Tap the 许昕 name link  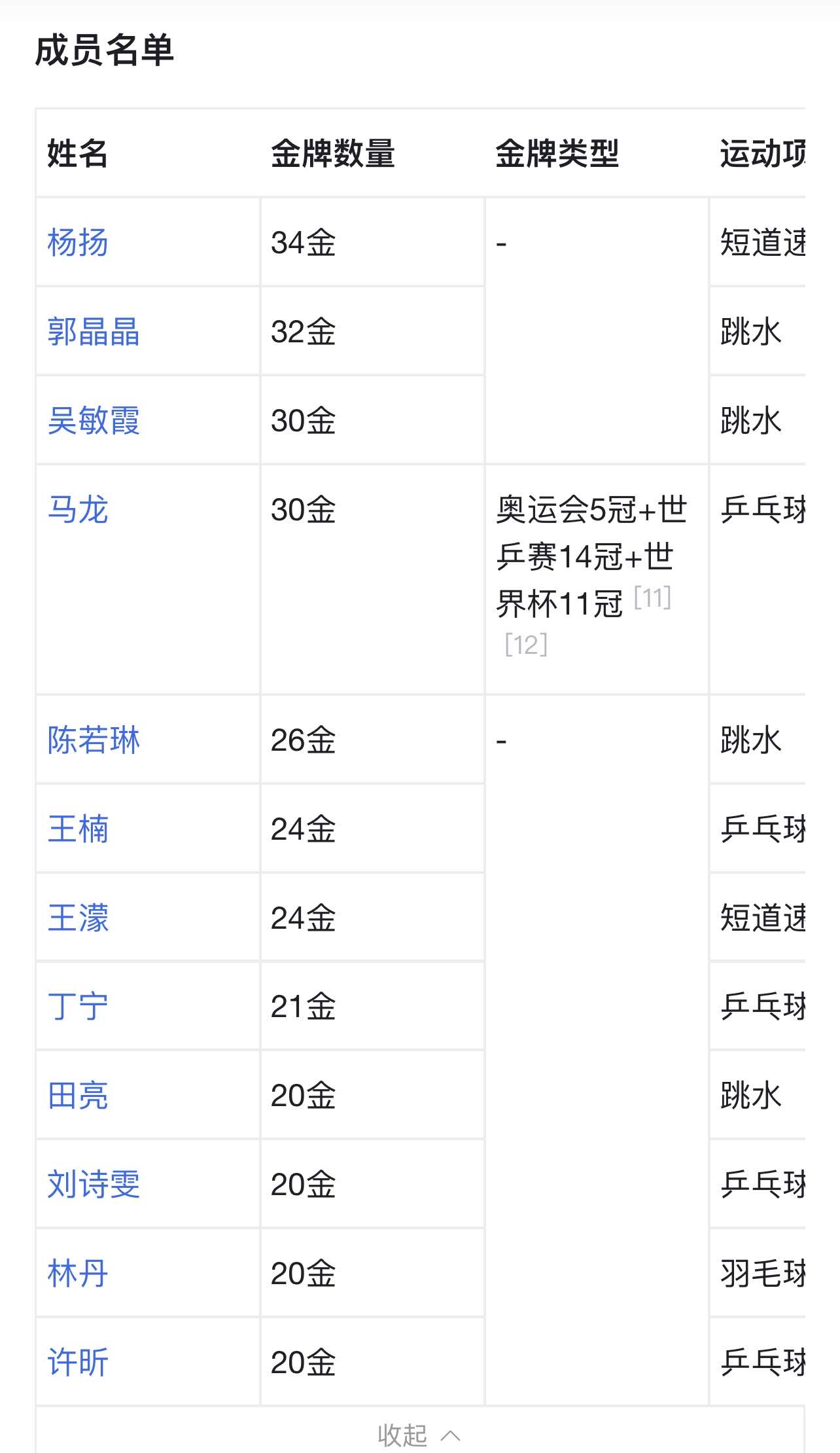pyautogui.click(x=78, y=1363)
